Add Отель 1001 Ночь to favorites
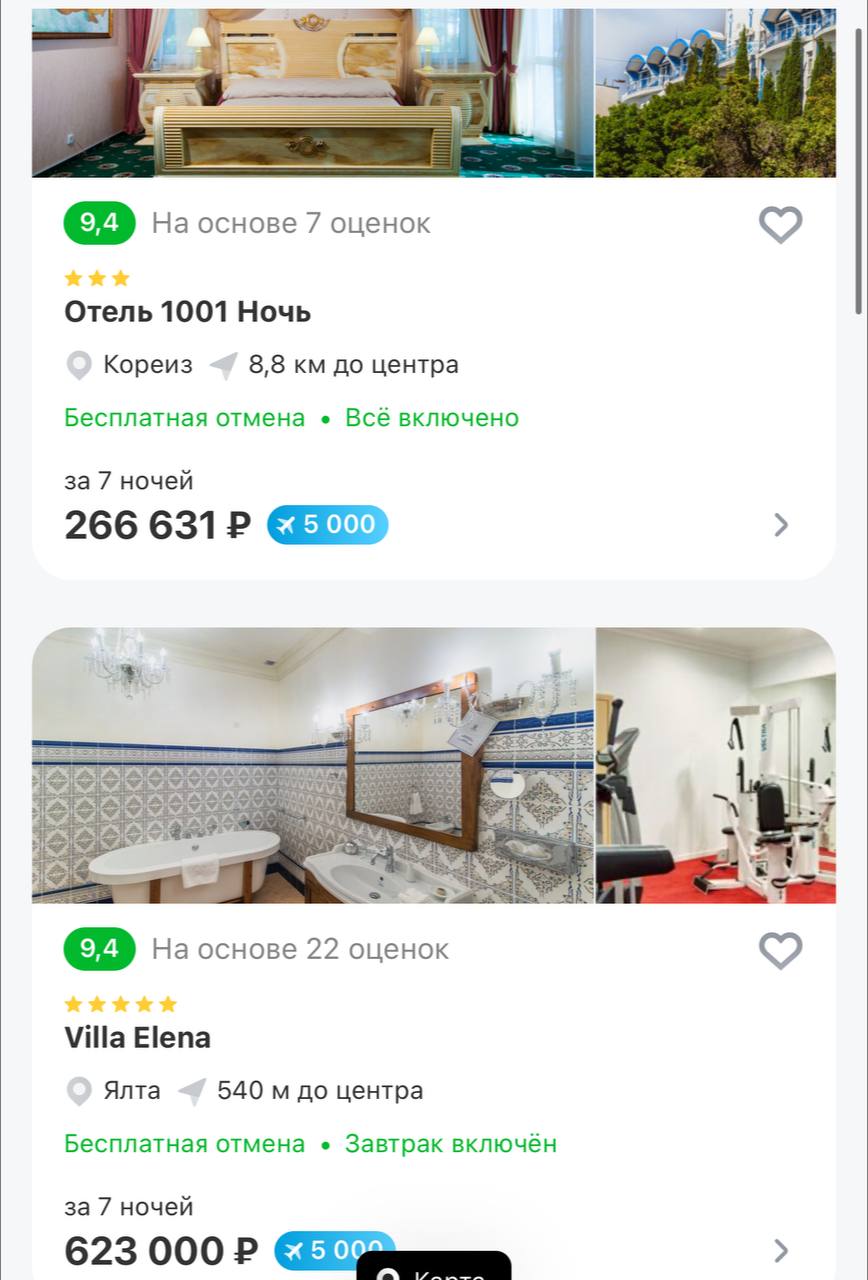The image size is (868, 1280). [x=780, y=224]
